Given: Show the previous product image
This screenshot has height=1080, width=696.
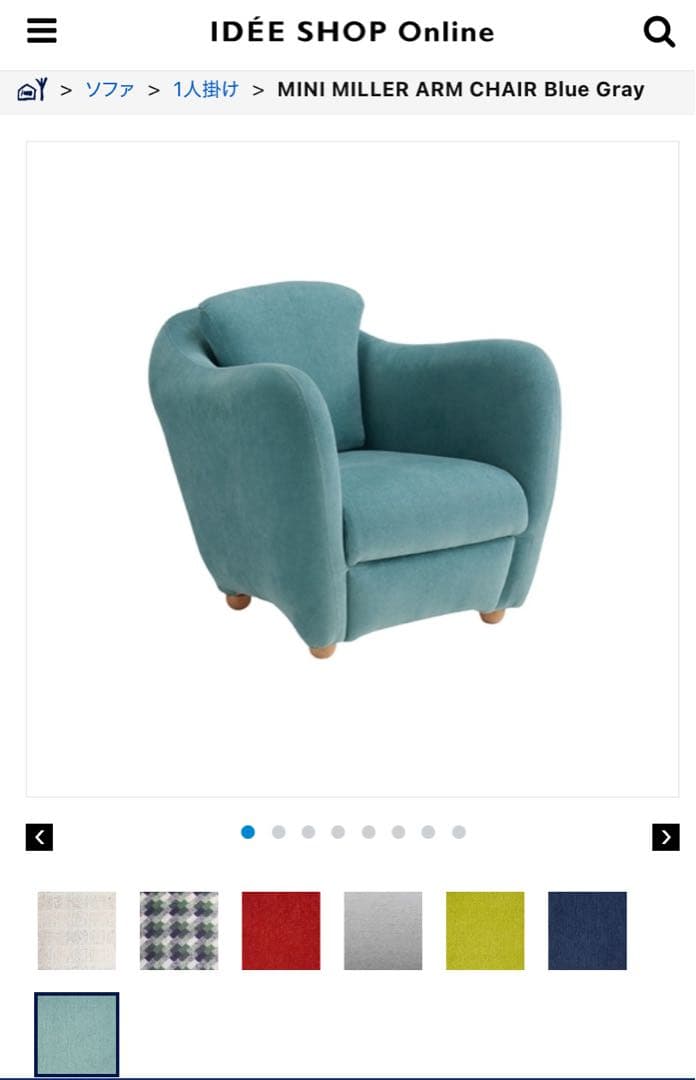Looking at the screenshot, I should pyautogui.click(x=39, y=837).
